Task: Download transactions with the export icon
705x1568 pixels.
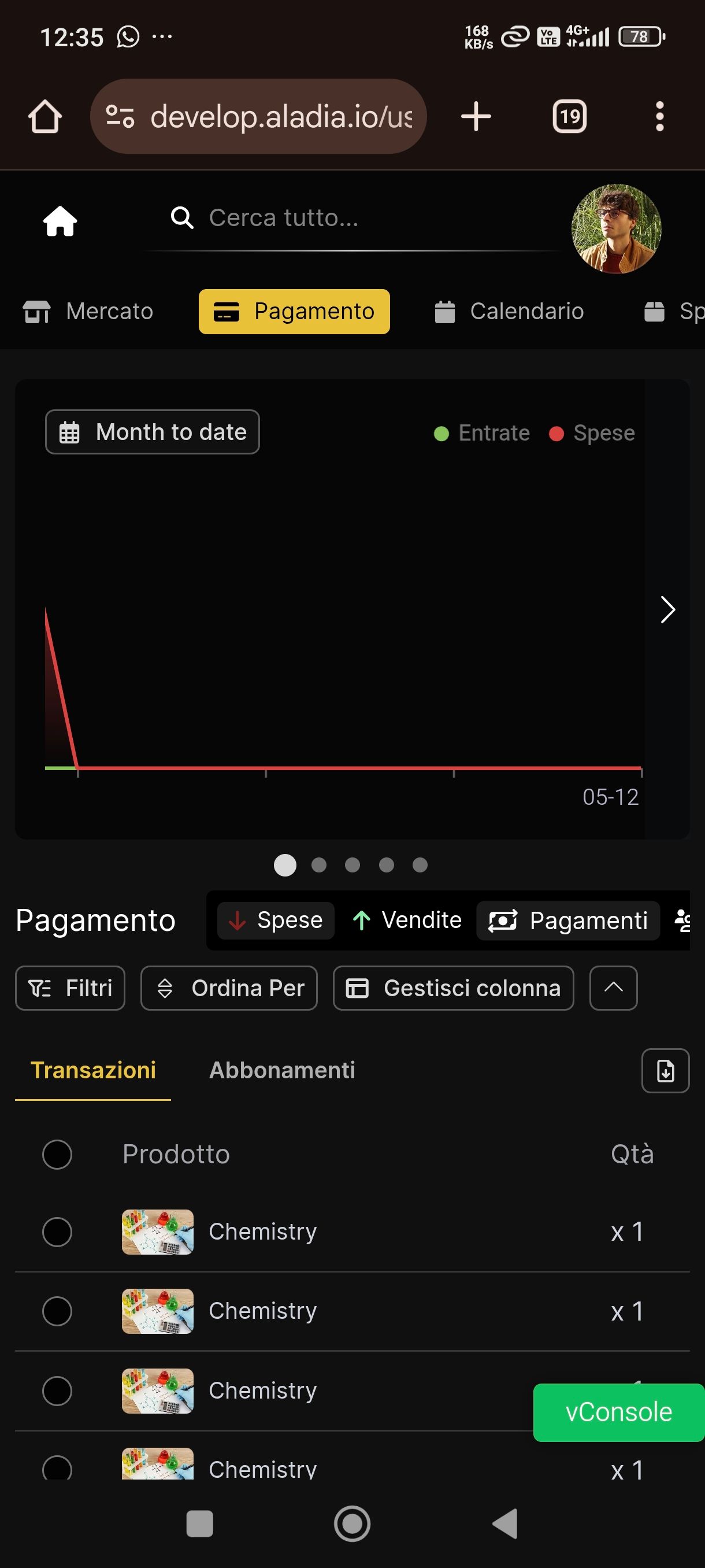Action: pyautogui.click(x=666, y=1071)
